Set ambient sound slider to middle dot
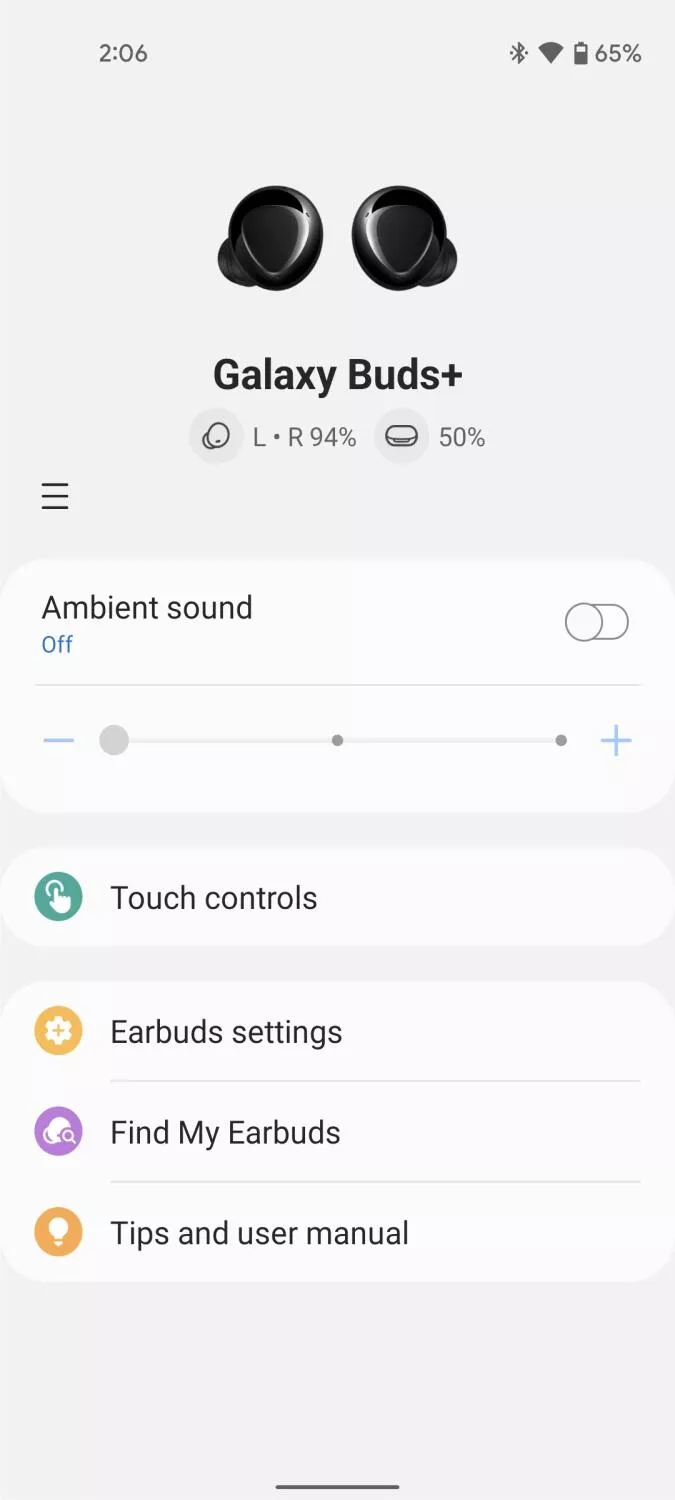Image resolution: width=675 pixels, height=1500 pixels. 338,741
